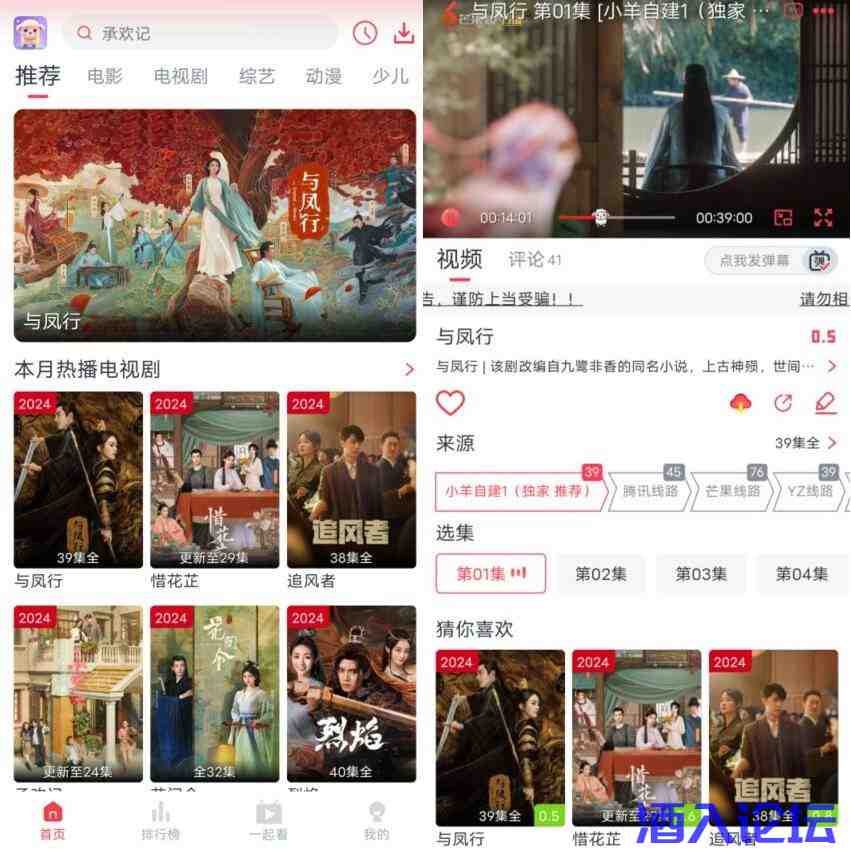The image size is (851, 858).
Task: Enter fullscreen video mode
Action: coord(823,217)
